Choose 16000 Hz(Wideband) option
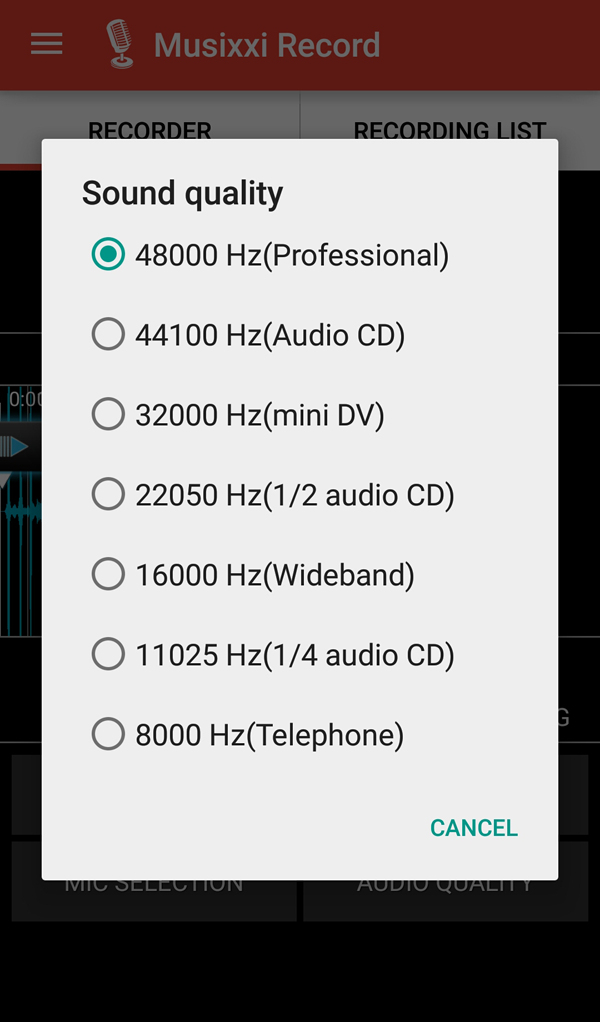 [x=300, y=575]
